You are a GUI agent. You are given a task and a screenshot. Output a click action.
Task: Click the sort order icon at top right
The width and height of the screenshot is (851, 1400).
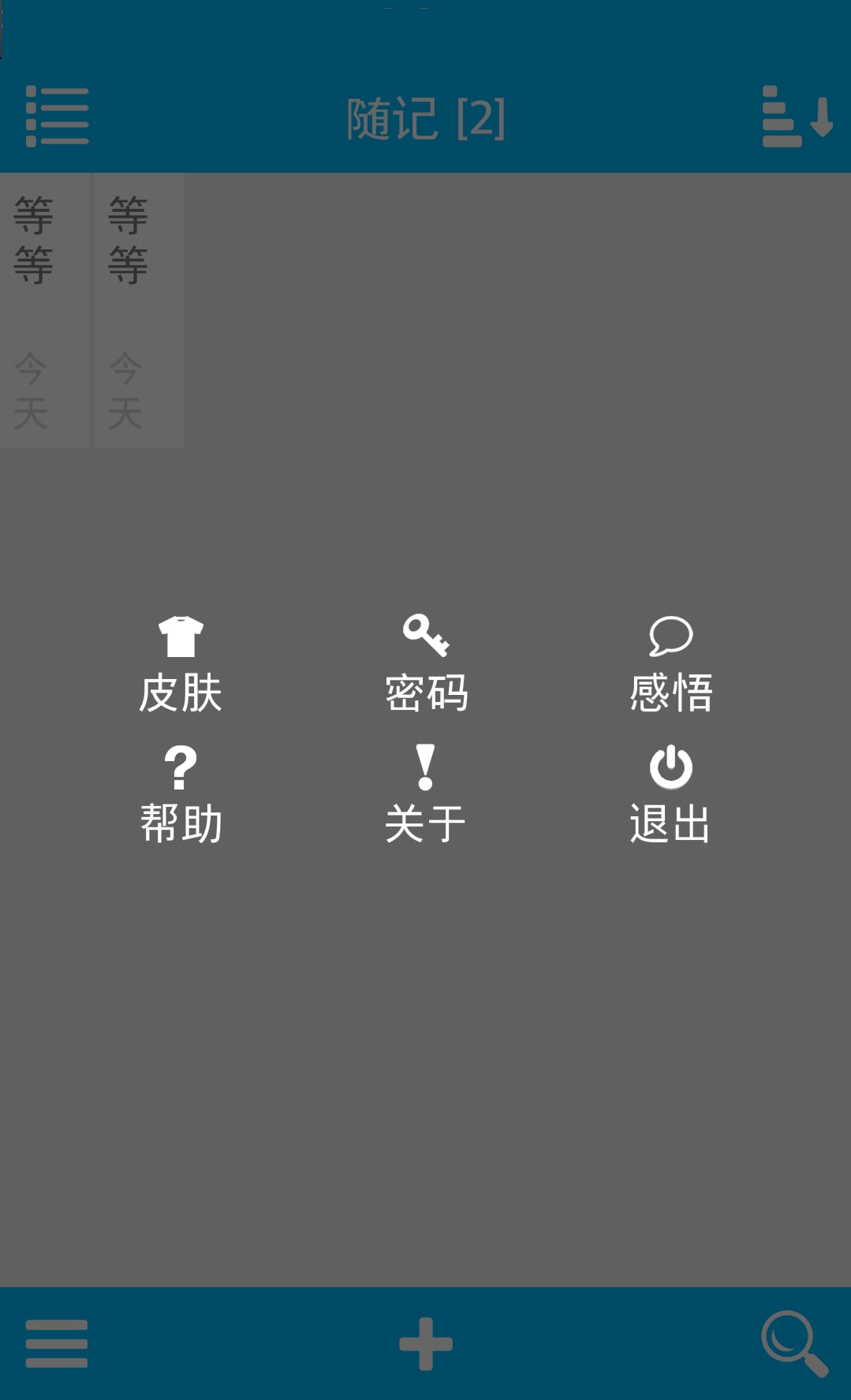(x=797, y=118)
